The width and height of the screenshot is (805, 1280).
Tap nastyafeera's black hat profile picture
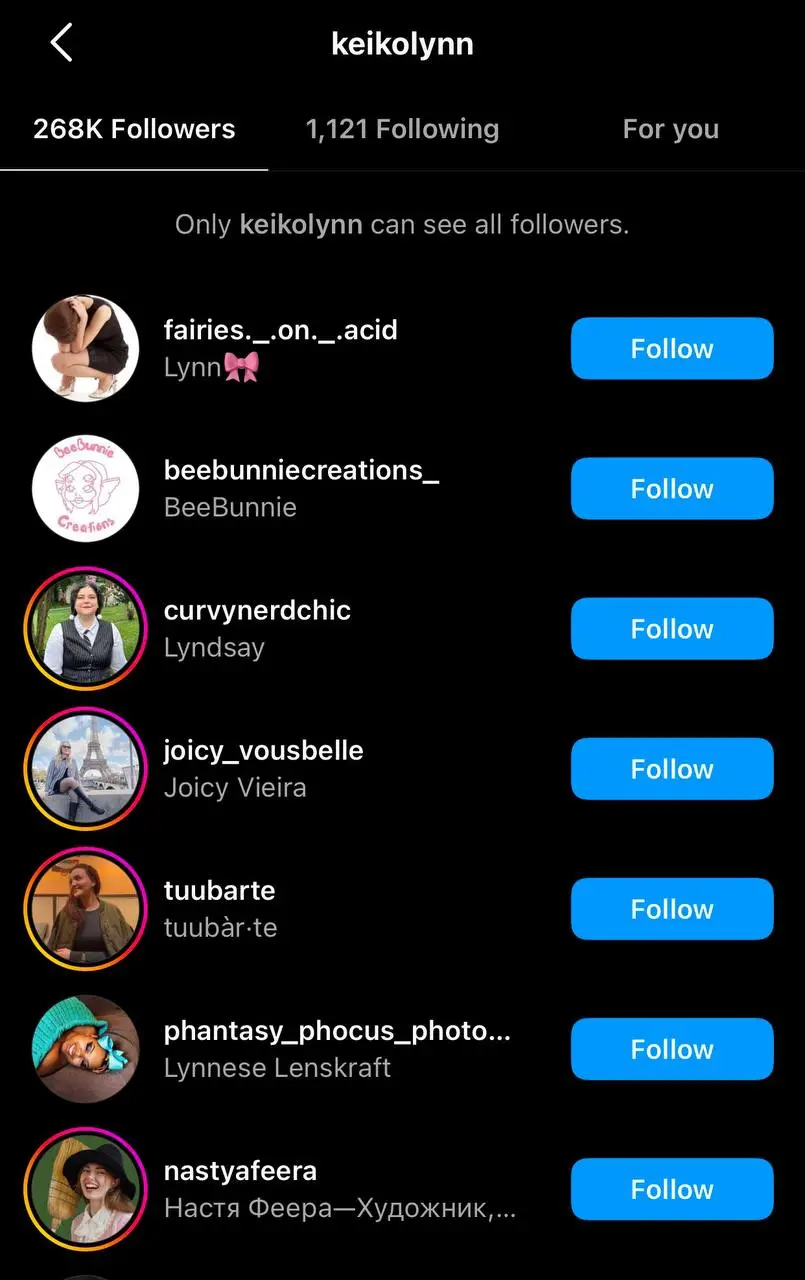[x=85, y=1188]
